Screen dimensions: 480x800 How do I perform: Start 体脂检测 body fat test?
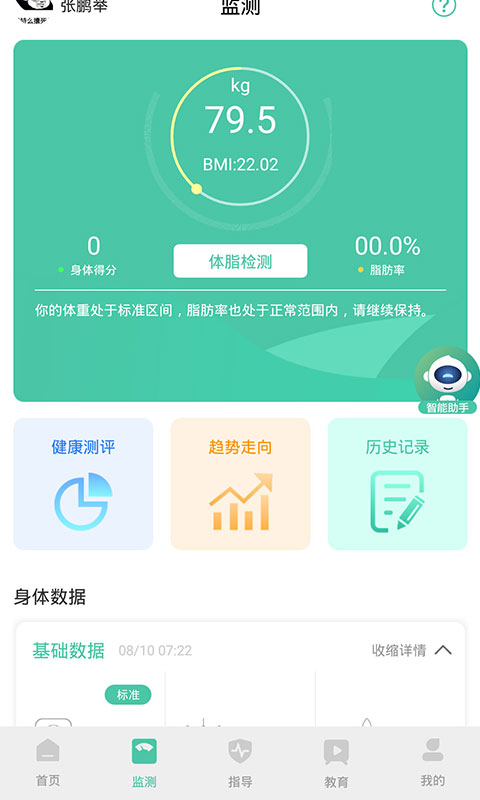[240, 261]
